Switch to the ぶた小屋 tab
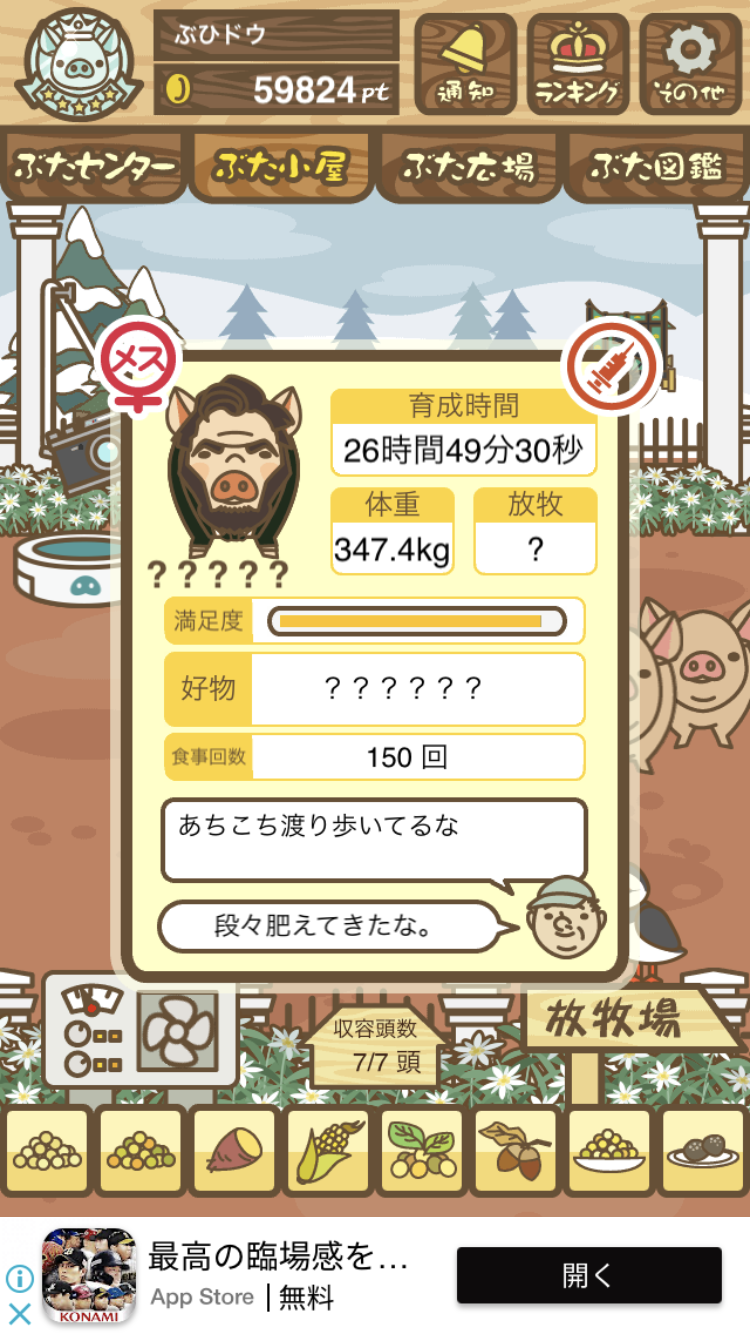 [280, 167]
